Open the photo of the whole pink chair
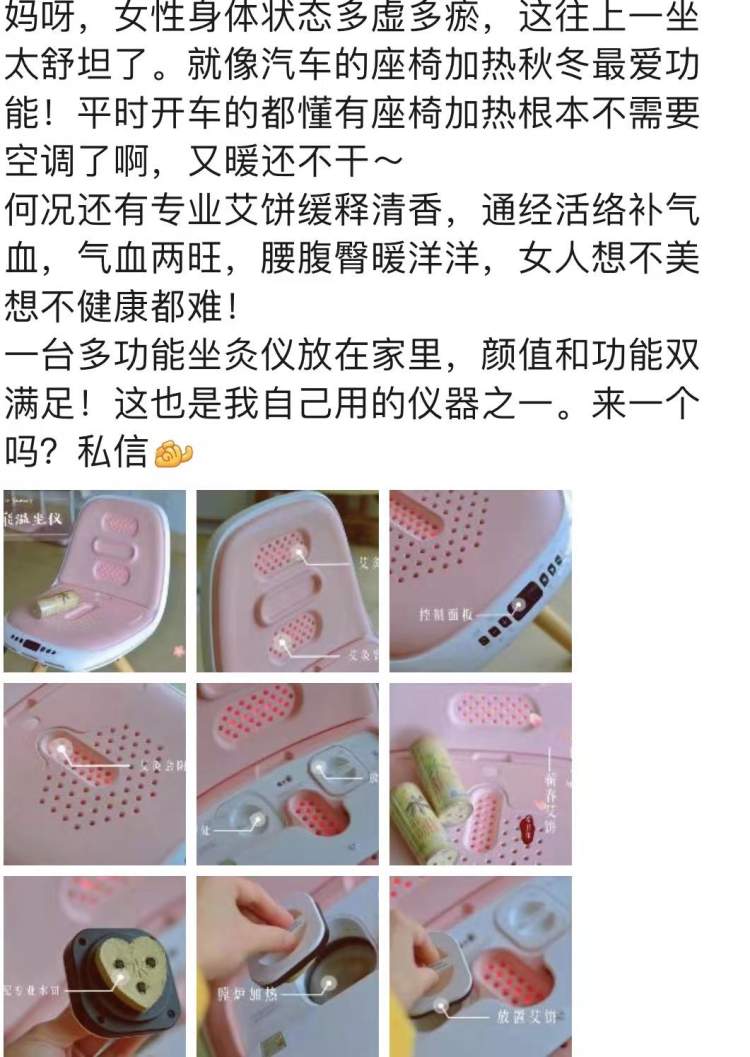The image size is (750, 1057). pos(94,581)
